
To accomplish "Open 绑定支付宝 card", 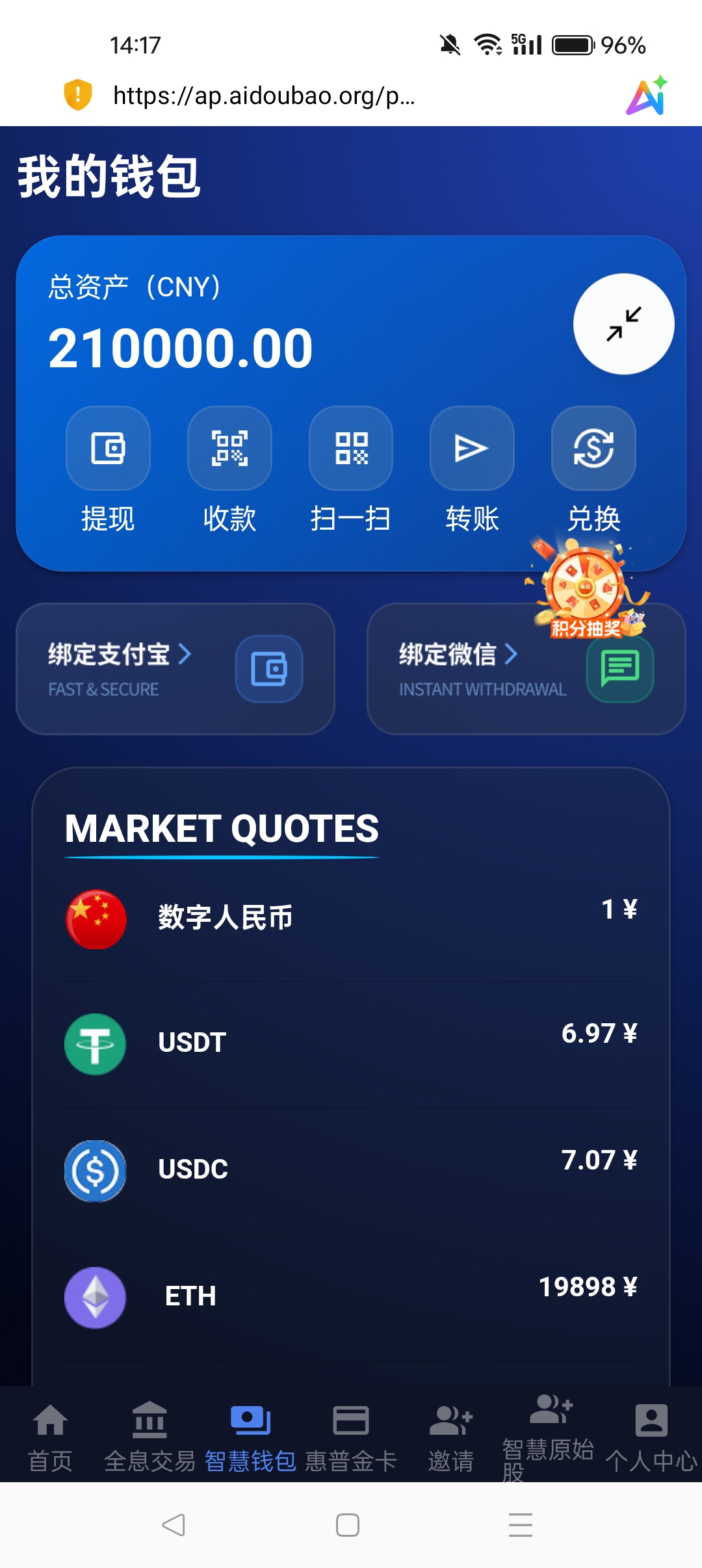I will pyautogui.click(x=175, y=669).
